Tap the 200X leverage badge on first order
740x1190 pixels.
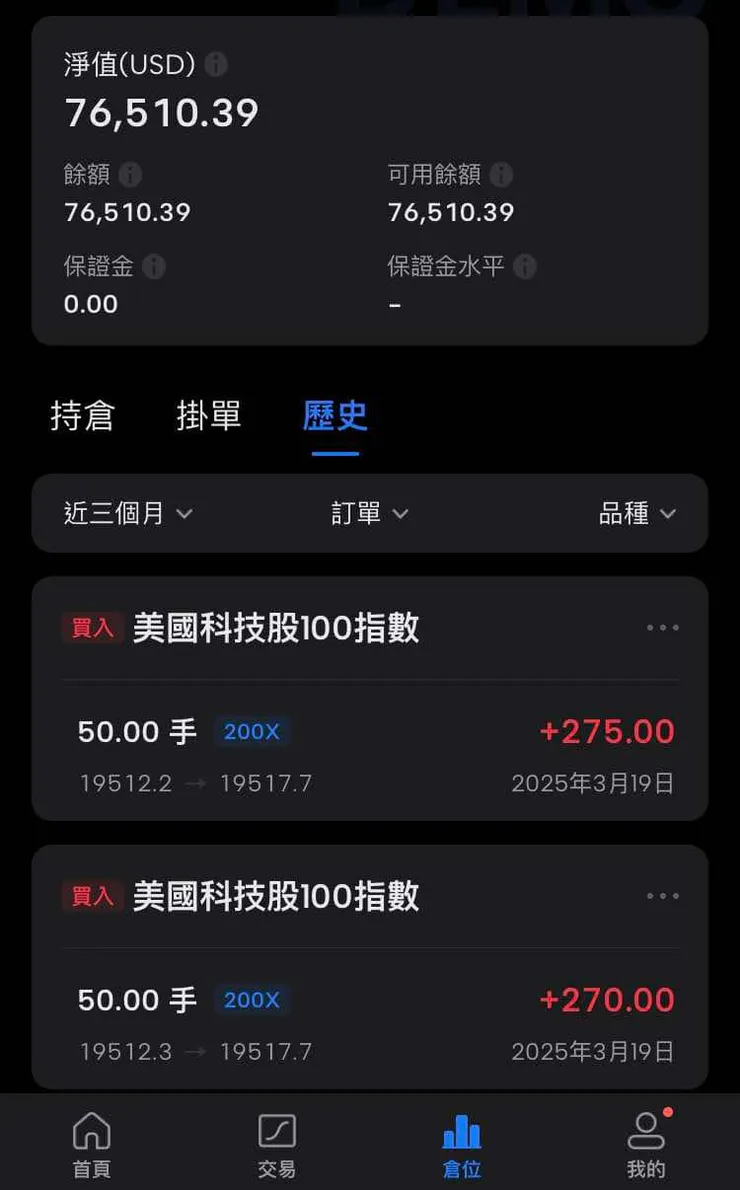coord(252,731)
